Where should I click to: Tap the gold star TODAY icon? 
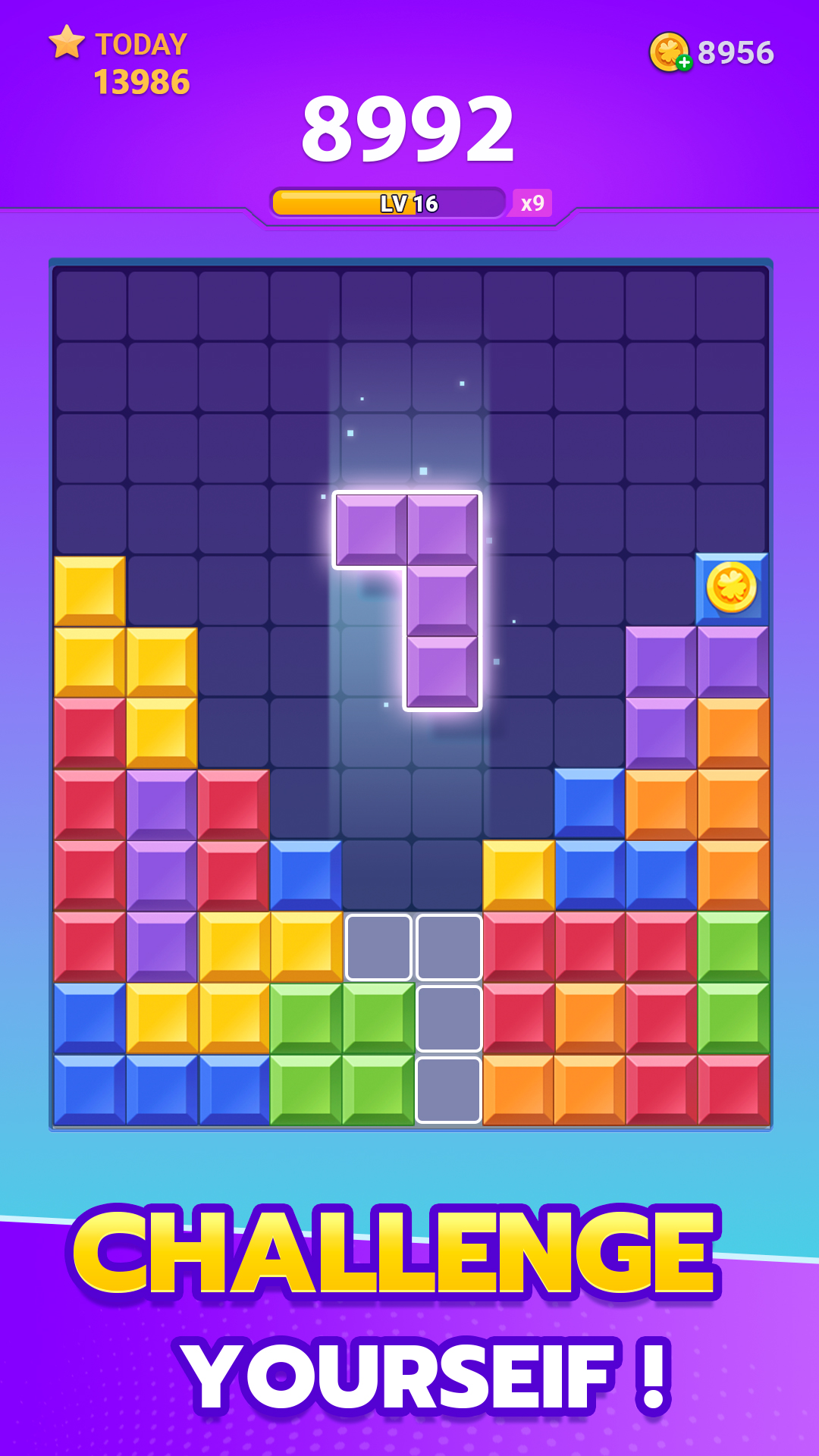coord(67,43)
